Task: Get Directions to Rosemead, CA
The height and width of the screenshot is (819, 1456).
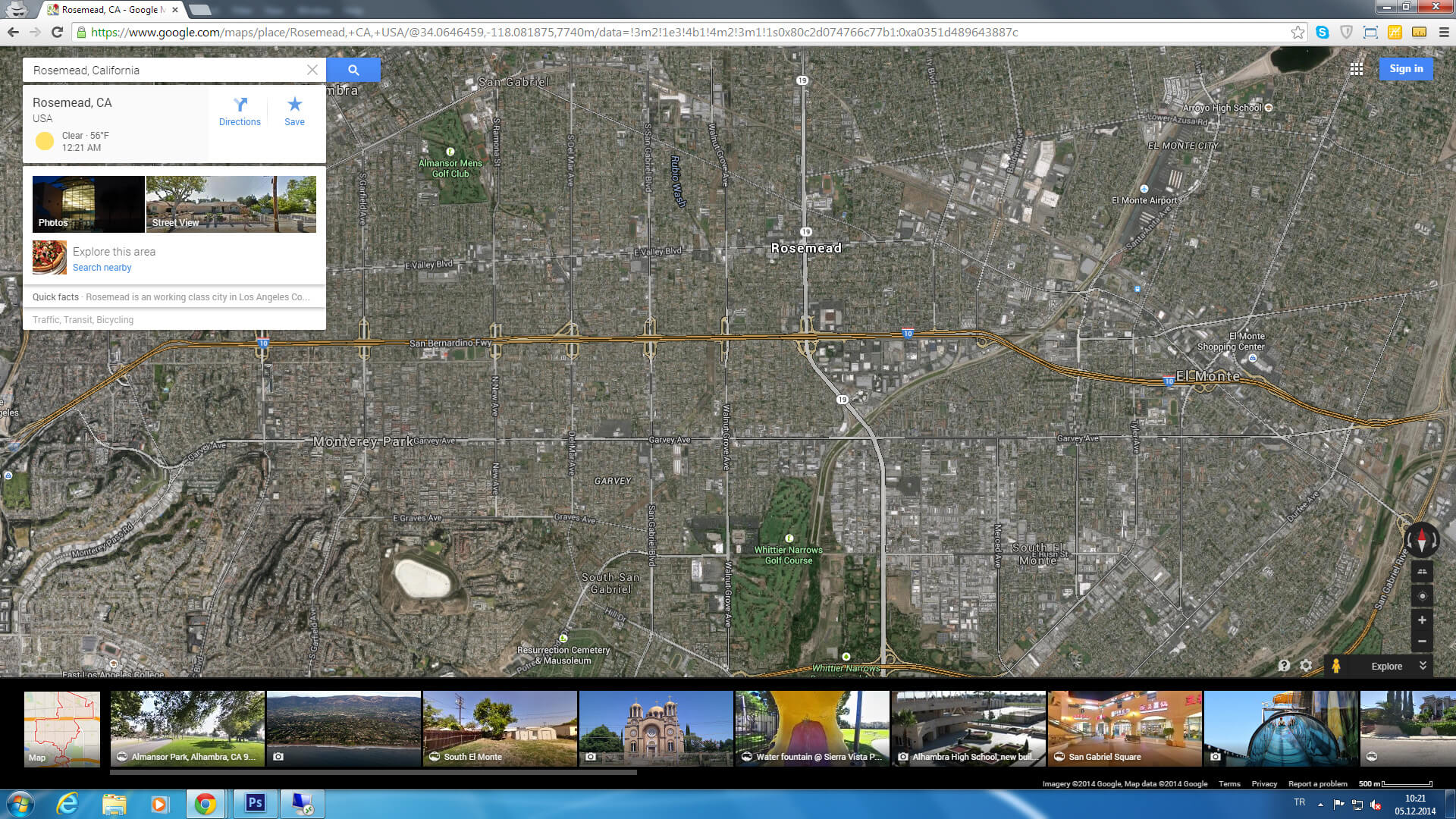Action: (x=240, y=111)
